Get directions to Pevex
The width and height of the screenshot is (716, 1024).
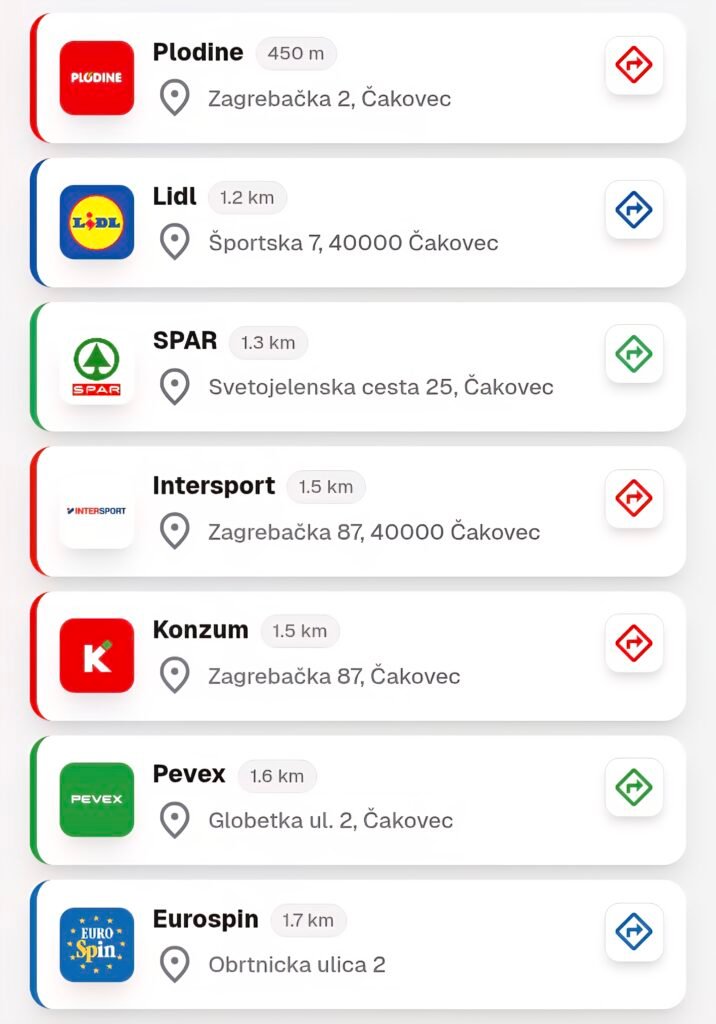pos(634,787)
